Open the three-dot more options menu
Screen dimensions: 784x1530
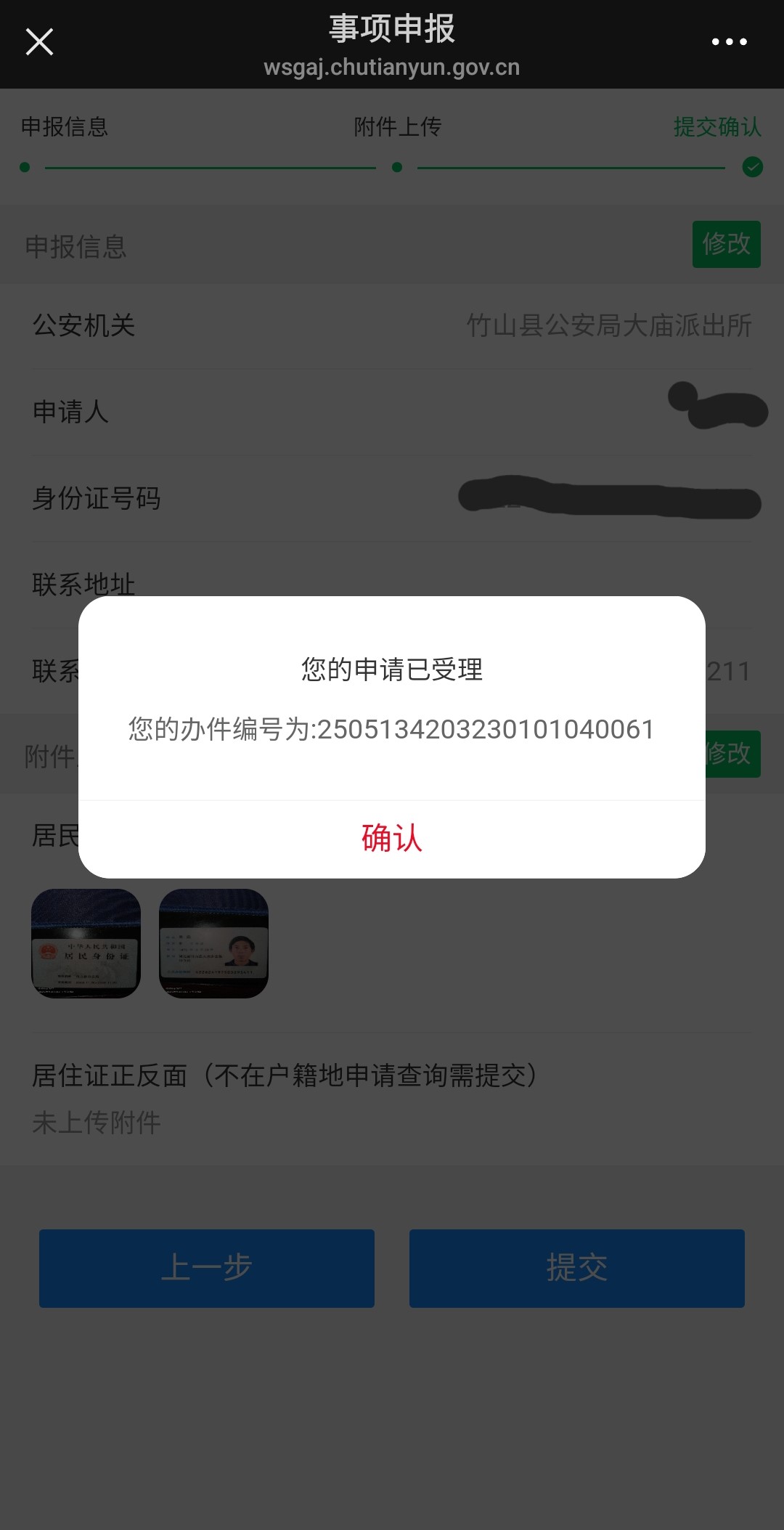point(728,41)
